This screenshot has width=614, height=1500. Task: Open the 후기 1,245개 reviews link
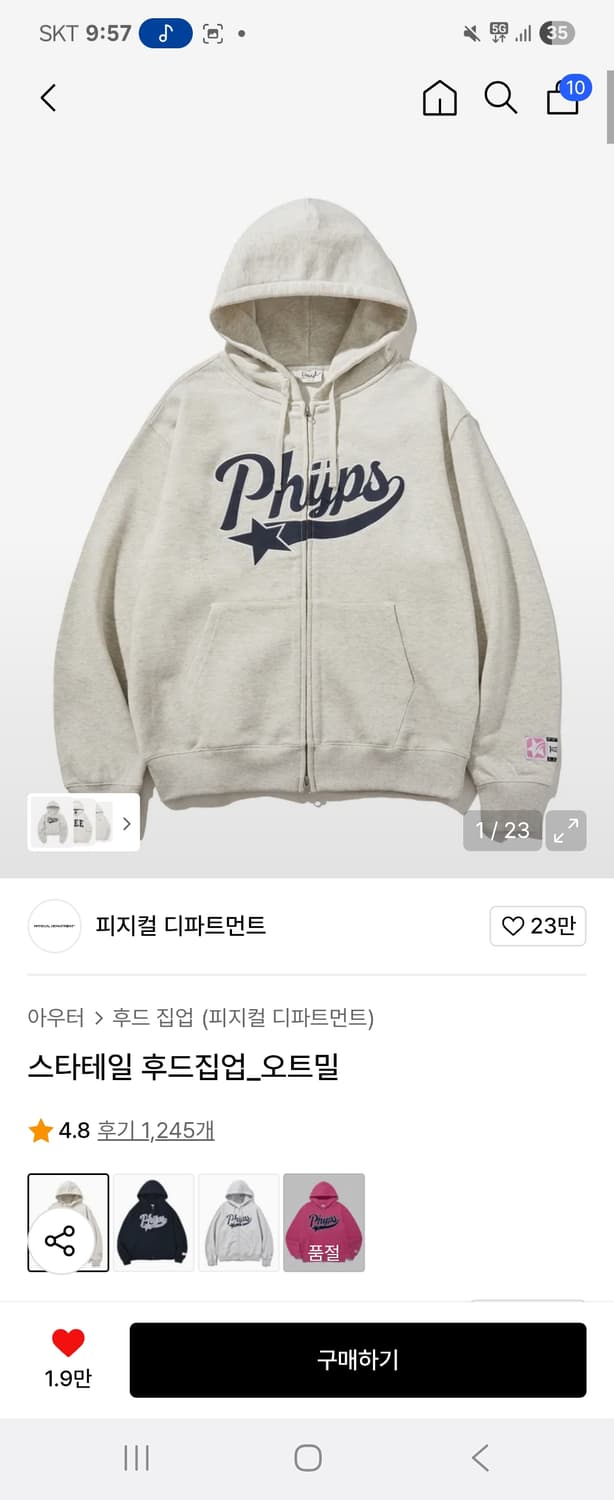click(x=156, y=1131)
